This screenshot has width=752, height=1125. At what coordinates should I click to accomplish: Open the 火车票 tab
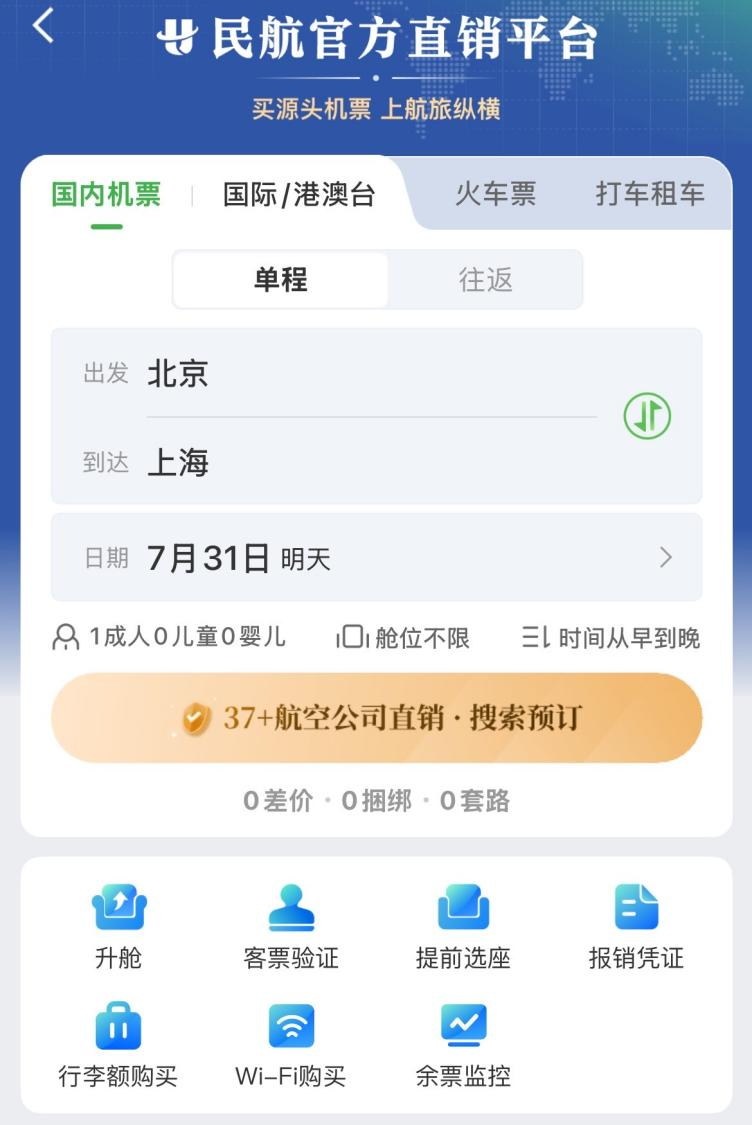495,193
